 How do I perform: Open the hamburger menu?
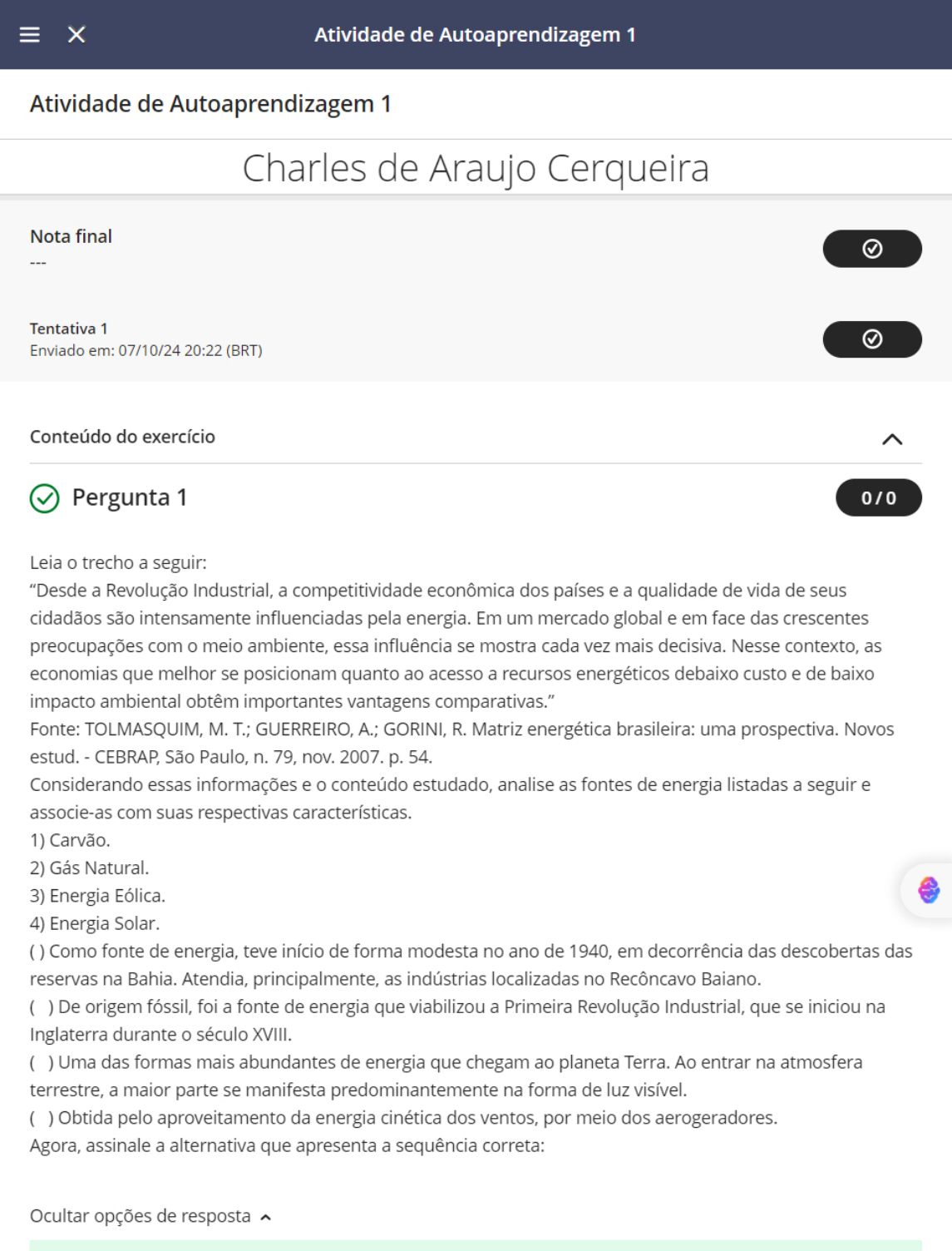(x=30, y=34)
